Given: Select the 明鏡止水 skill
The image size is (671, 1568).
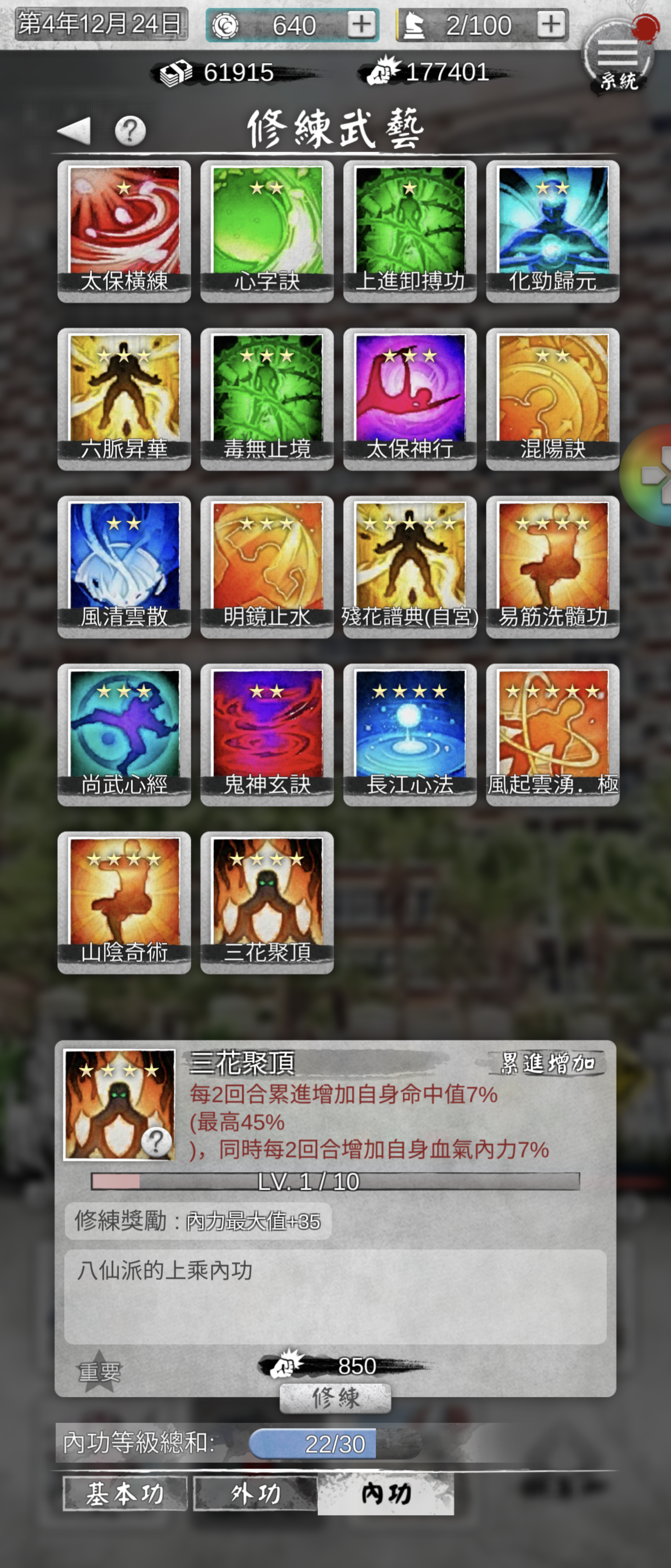Looking at the screenshot, I should [267, 567].
